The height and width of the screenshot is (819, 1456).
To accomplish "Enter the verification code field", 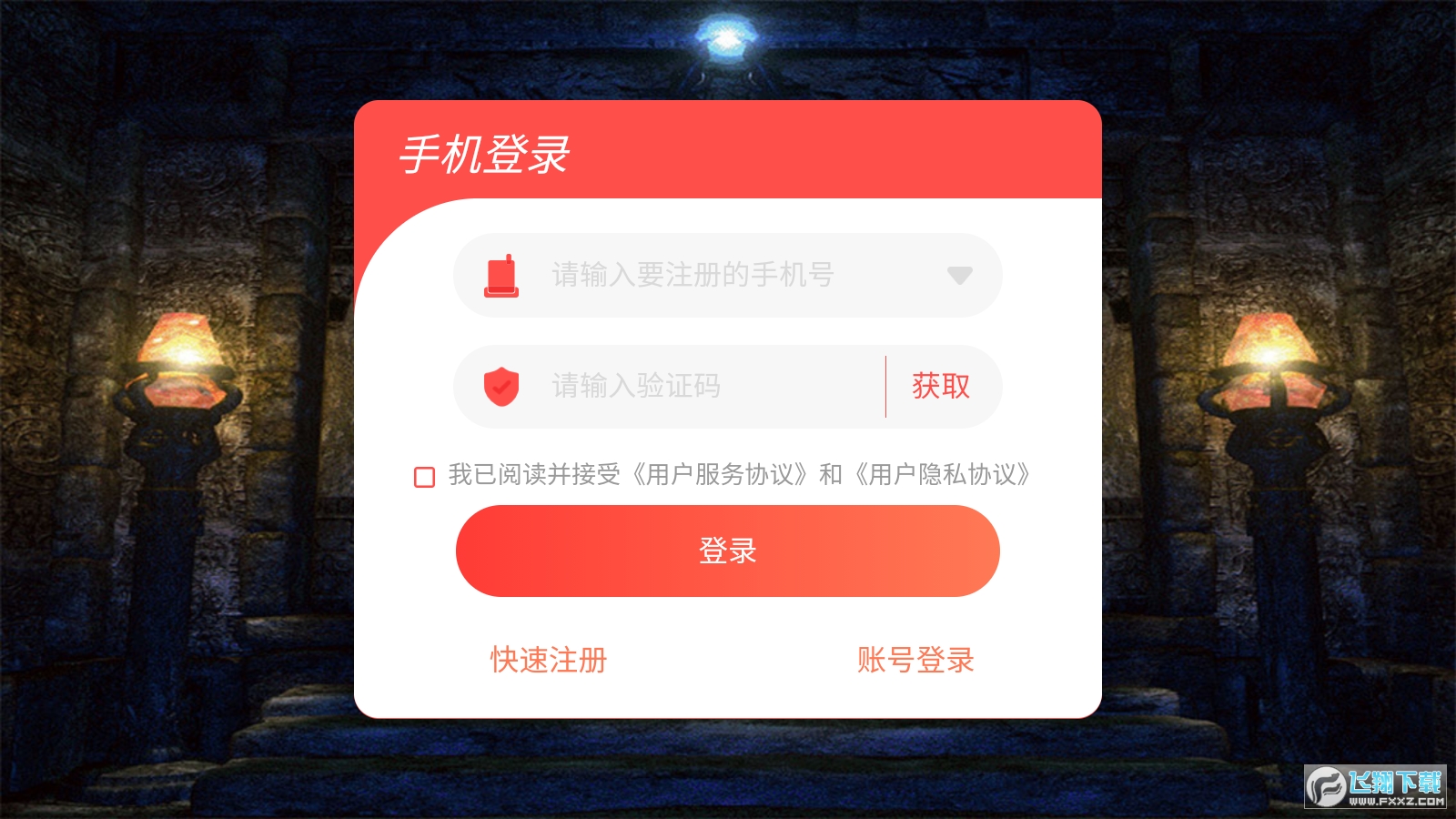I will coord(673,386).
